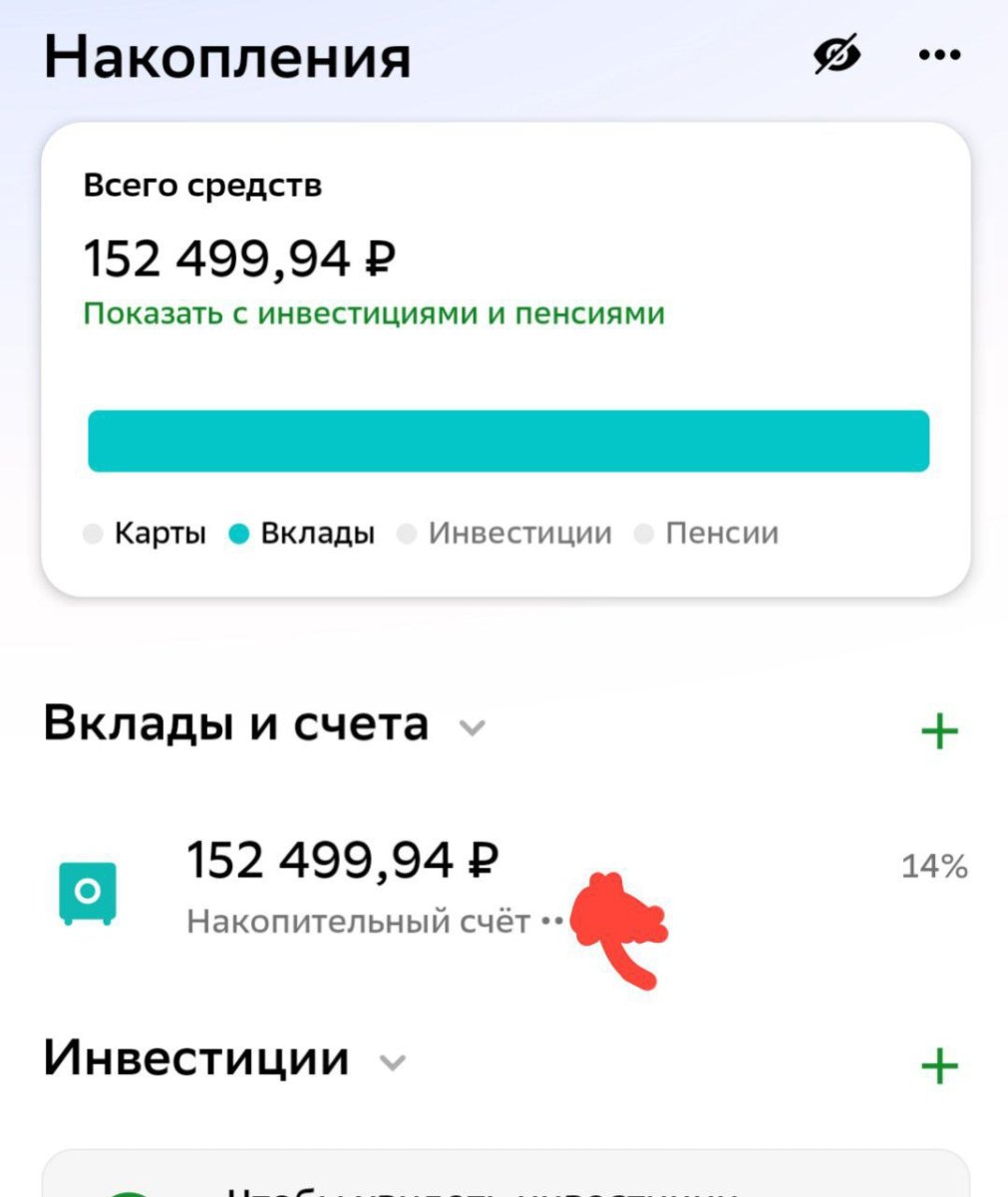Tap "Показать с инвестициями и пенсиями" link

[x=374, y=314]
